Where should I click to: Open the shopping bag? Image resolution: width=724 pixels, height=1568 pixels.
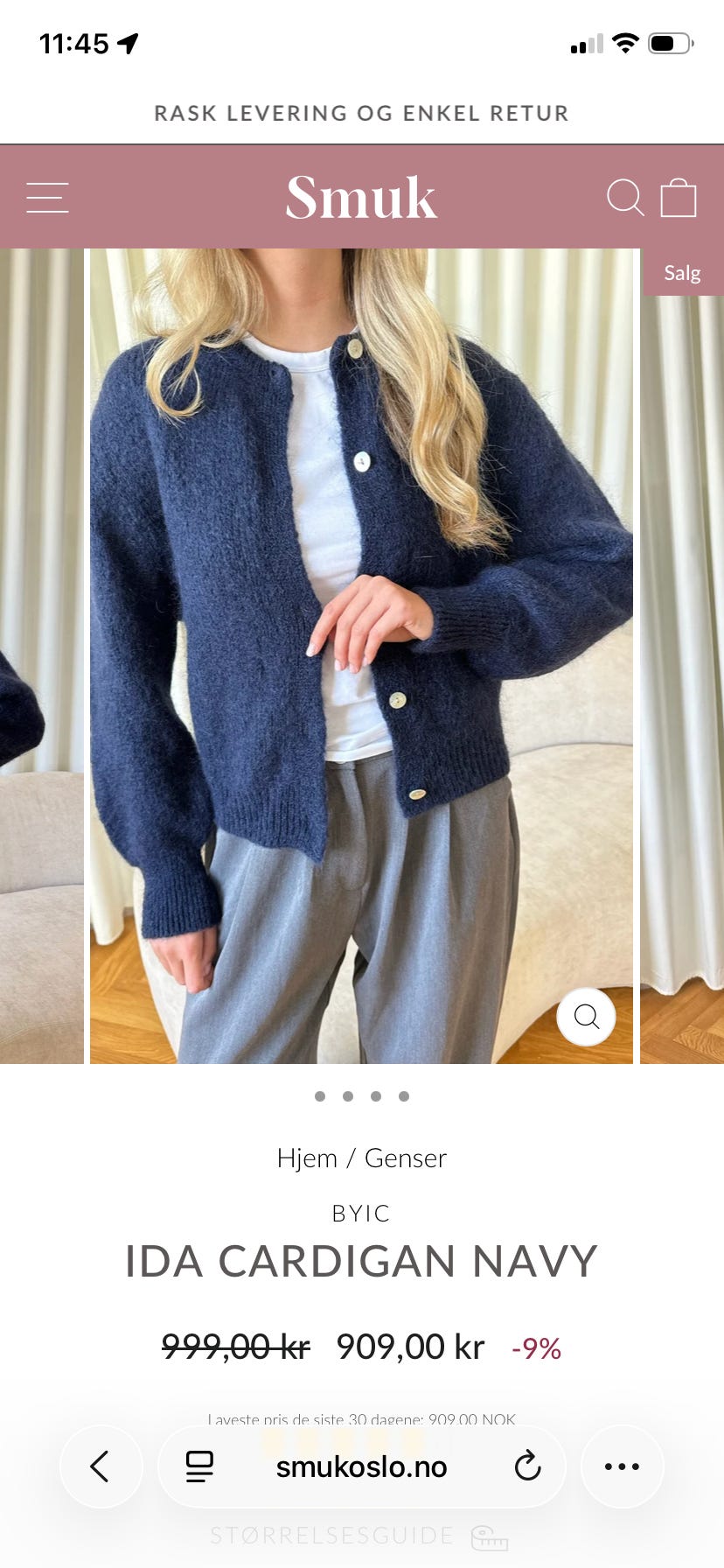pyautogui.click(x=679, y=198)
